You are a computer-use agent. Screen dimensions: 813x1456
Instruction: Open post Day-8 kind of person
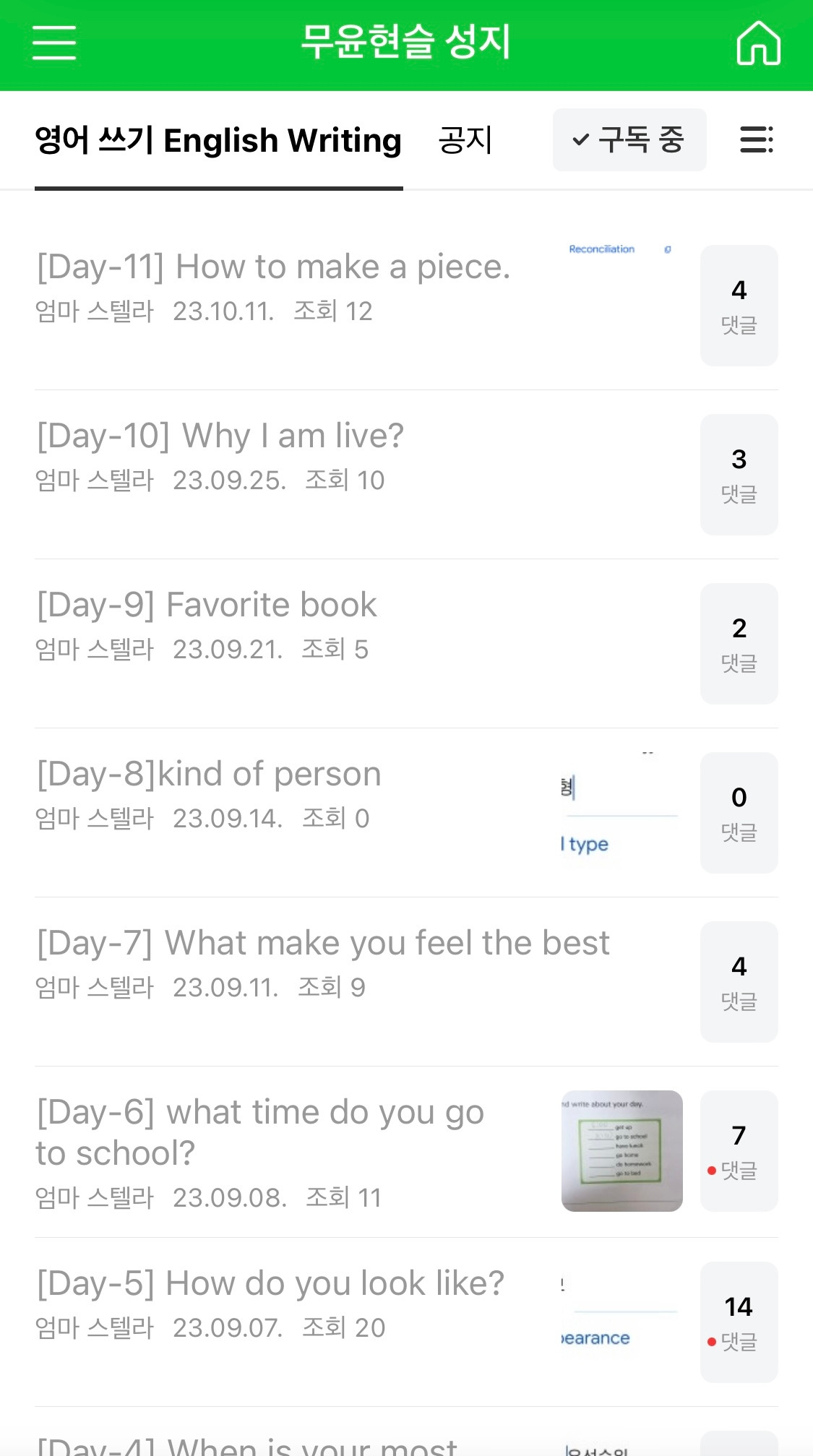(x=210, y=775)
